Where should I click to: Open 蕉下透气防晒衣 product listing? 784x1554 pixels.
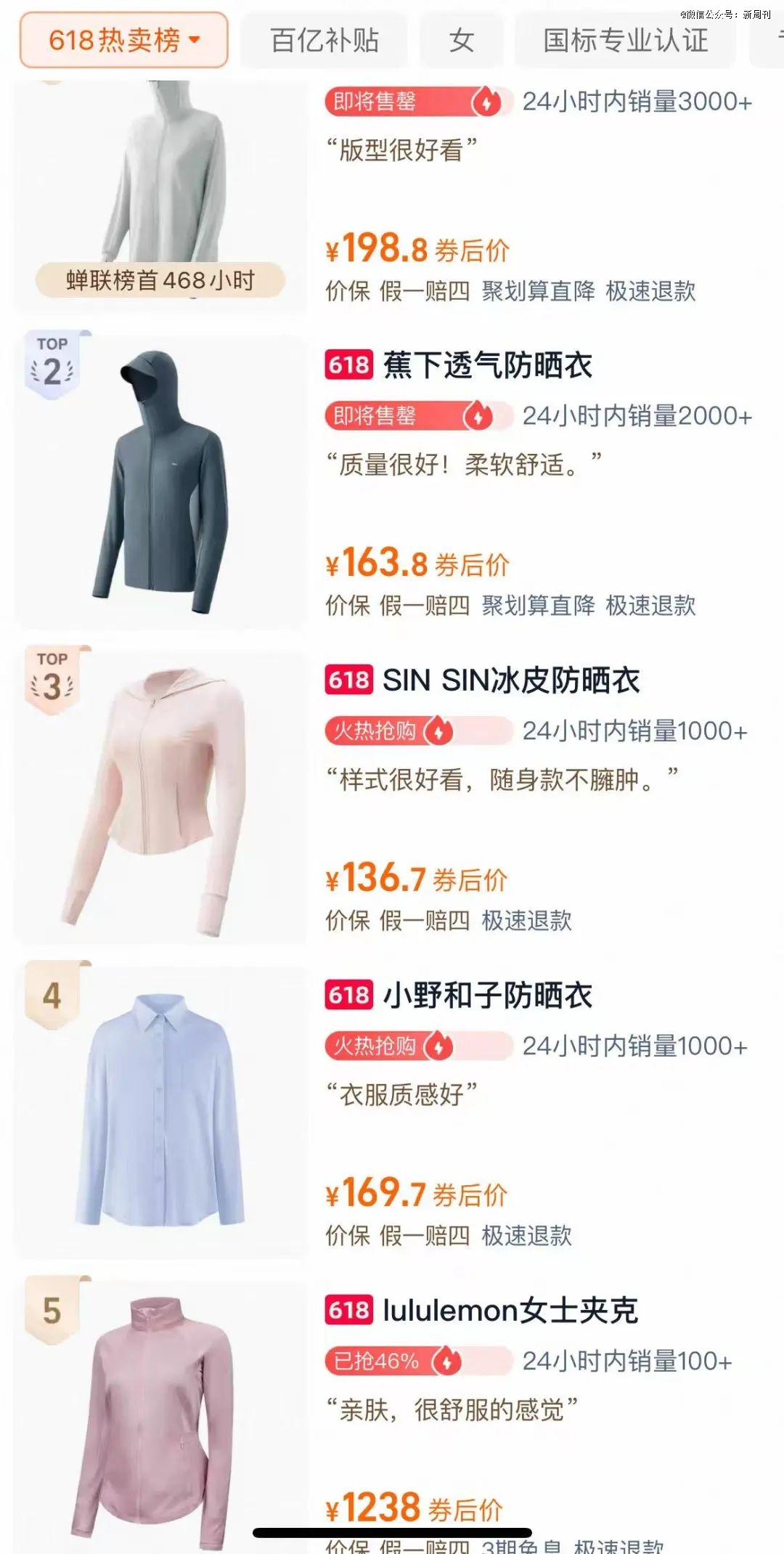(x=487, y=365)
